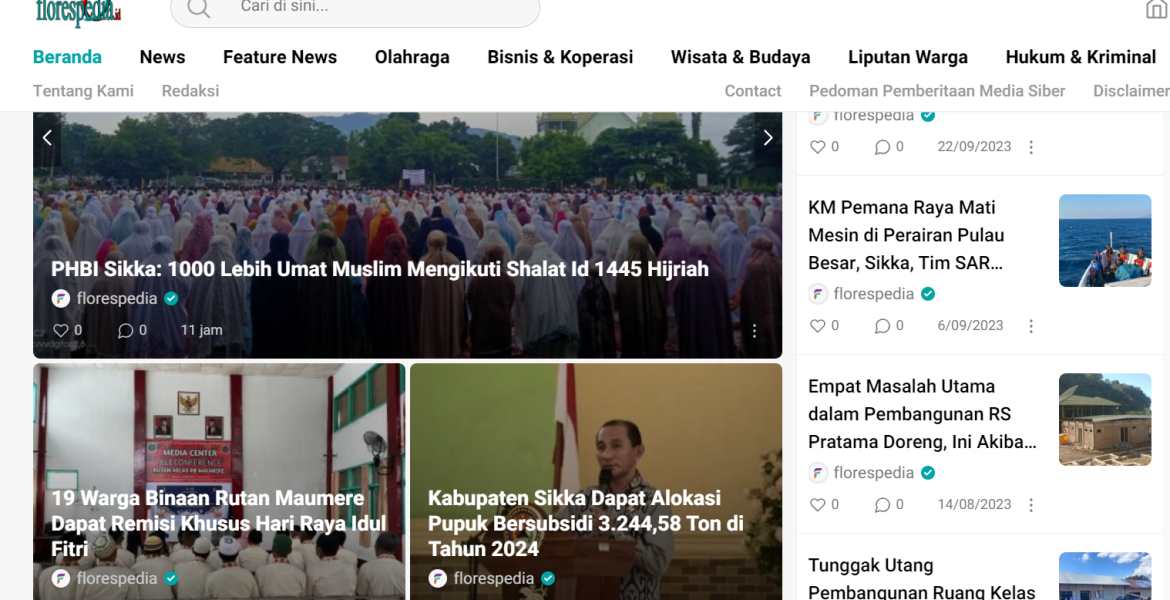
Task: Open the Redaksi page link
Action: click(190, 91)
